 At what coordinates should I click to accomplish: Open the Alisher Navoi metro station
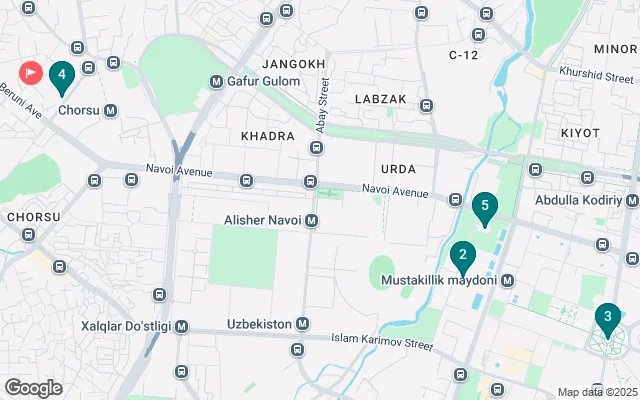pyautogui.click(x=312, y=221)
